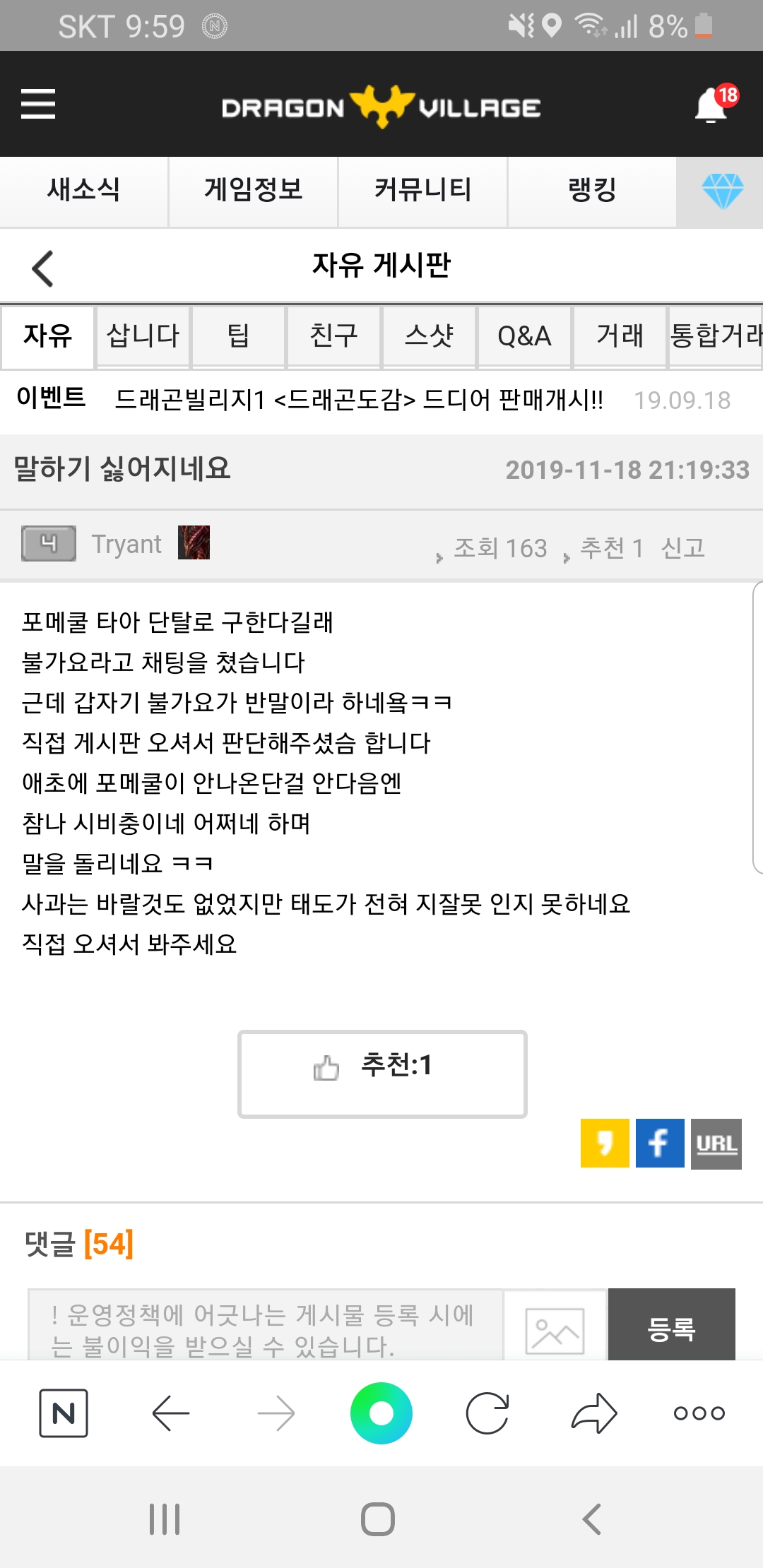
Task: Go to the 랭킹 tab
Action: coord(592,190)
